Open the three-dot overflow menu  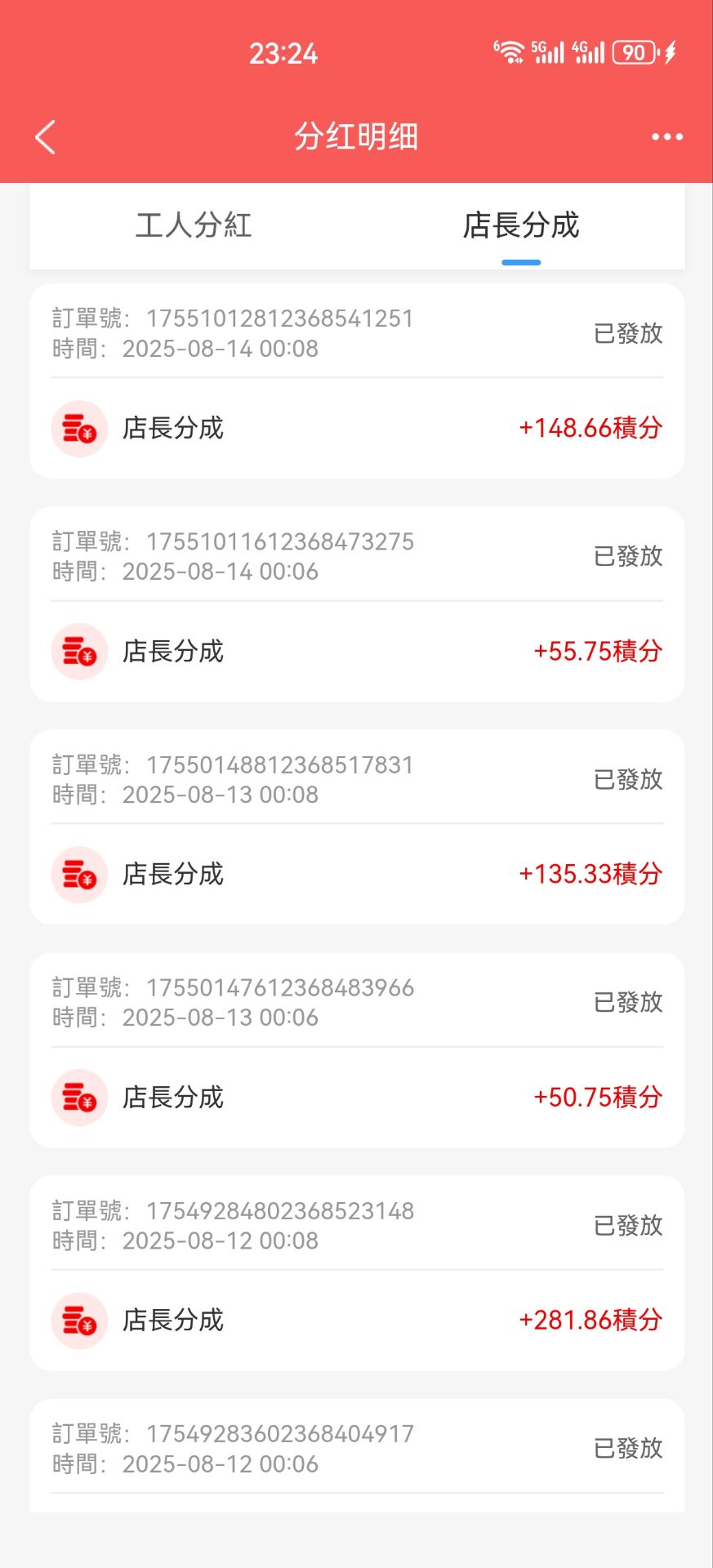[667, 136]
